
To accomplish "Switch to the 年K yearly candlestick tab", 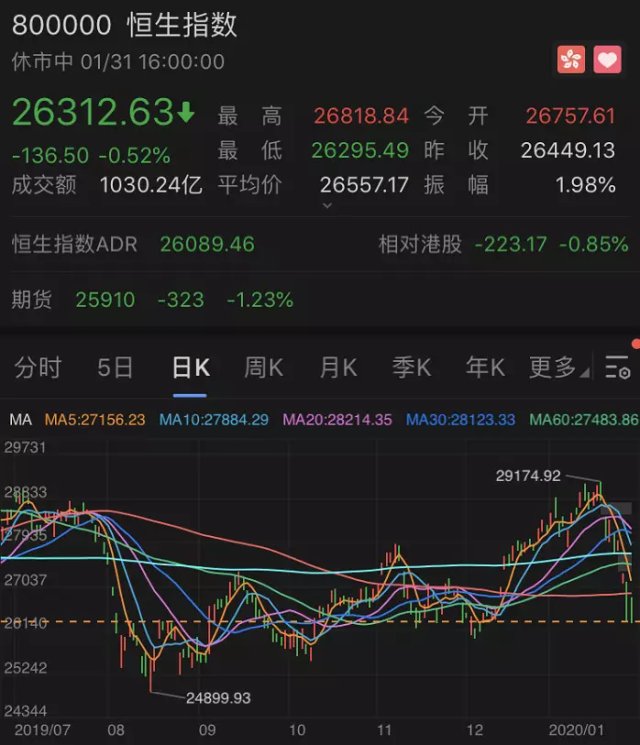I will point(484,368).
